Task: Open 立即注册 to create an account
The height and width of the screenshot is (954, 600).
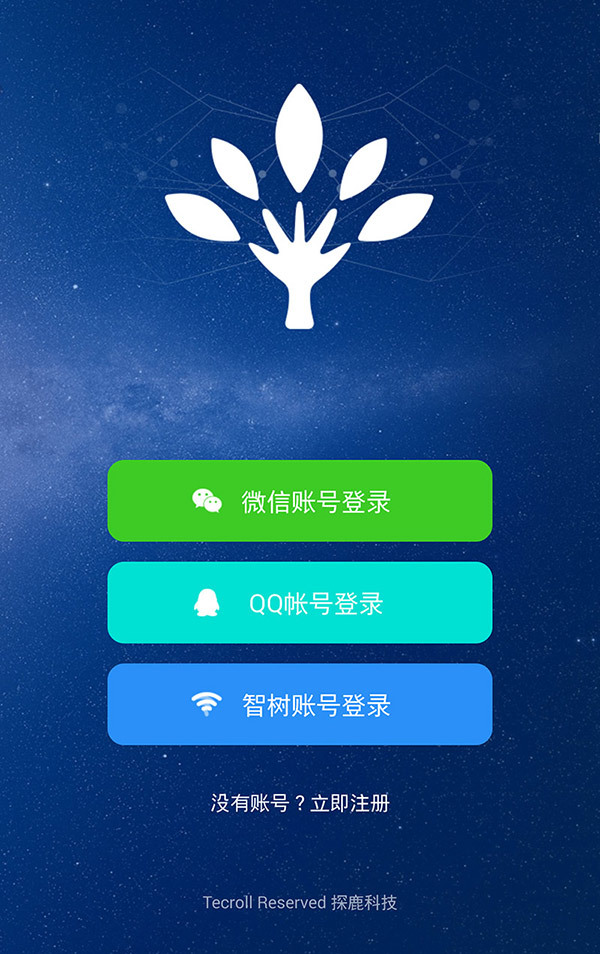Action: [349, 803]
